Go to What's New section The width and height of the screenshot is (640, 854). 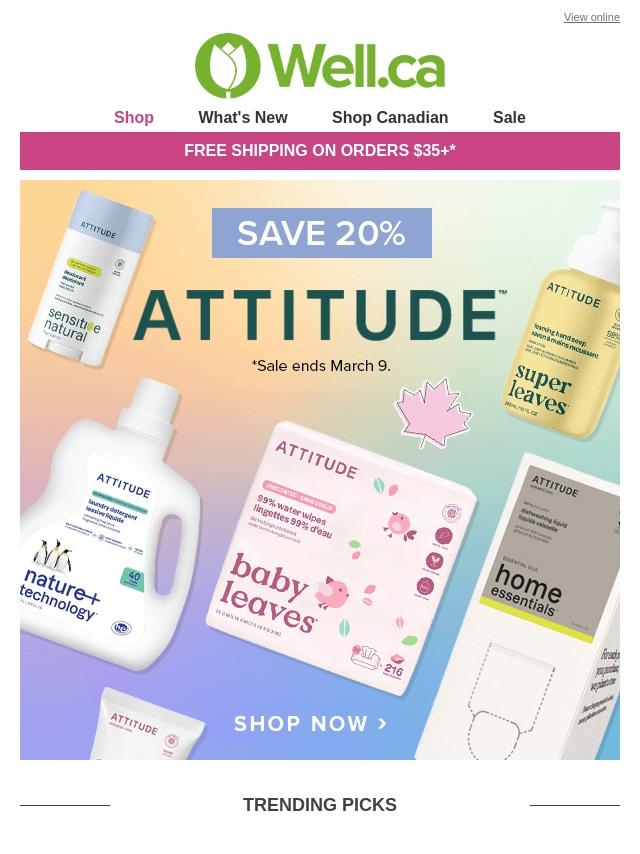243,117
